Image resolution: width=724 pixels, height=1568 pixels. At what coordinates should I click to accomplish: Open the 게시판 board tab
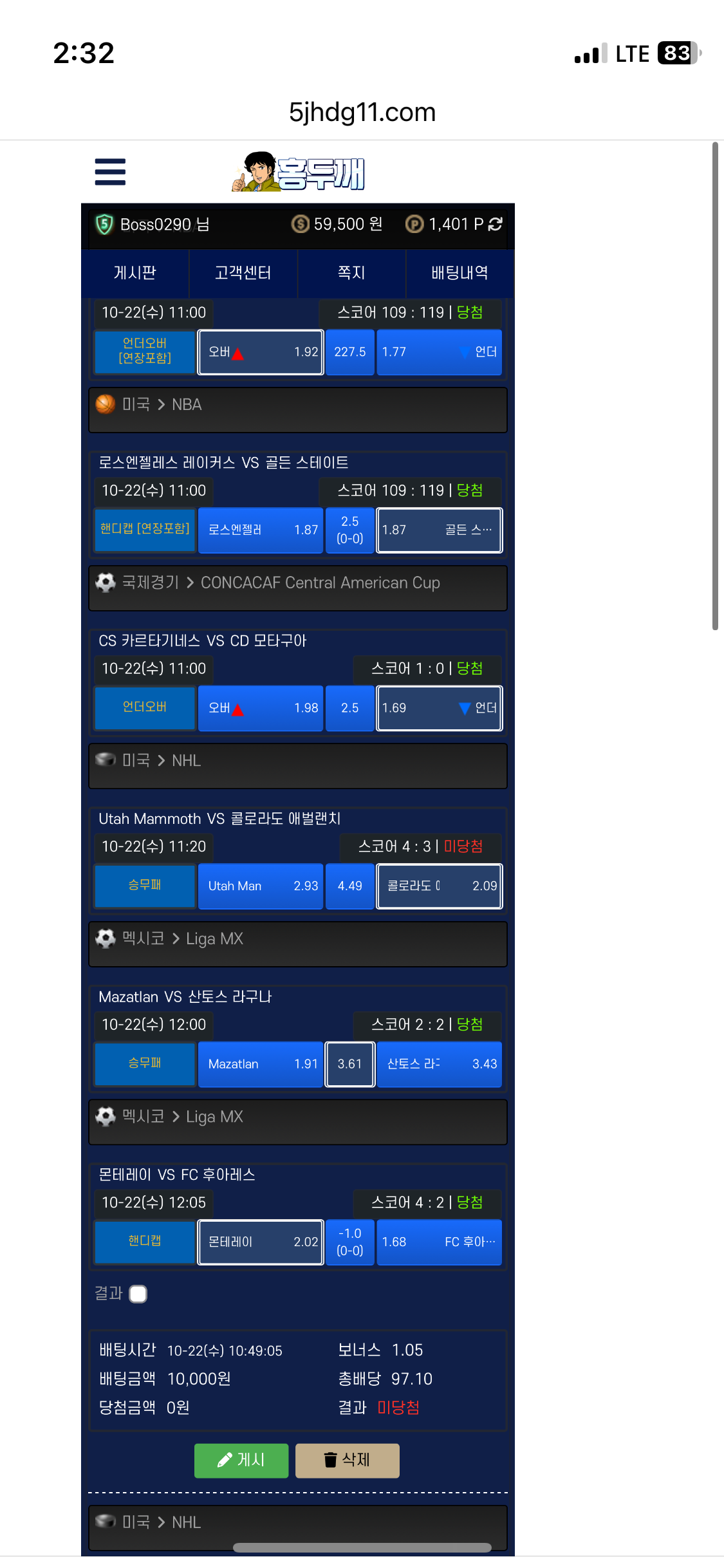point(135,273)
